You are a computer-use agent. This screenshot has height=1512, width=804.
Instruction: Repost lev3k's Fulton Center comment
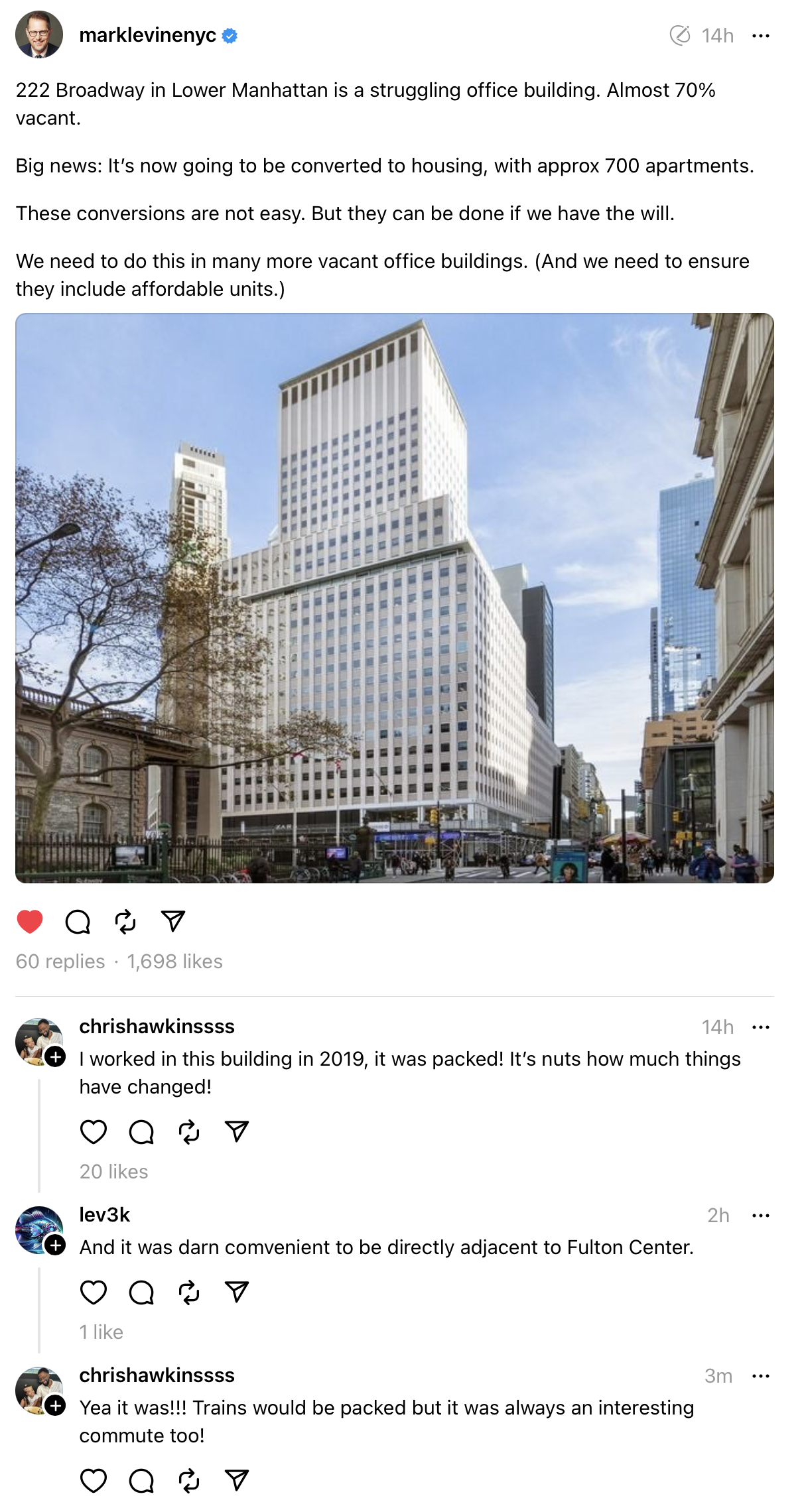coord(189,1292)
